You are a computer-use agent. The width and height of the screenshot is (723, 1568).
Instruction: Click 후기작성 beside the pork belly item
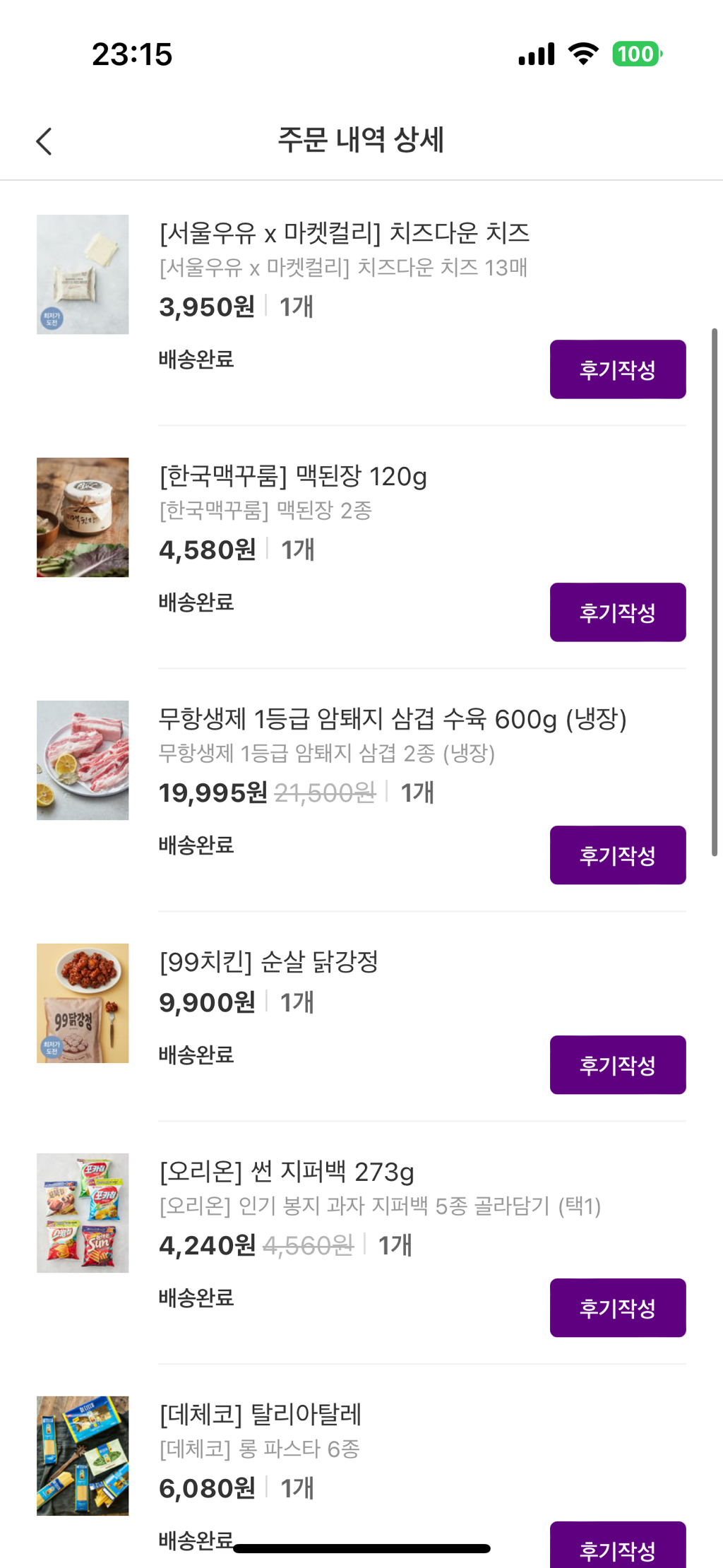617,855
